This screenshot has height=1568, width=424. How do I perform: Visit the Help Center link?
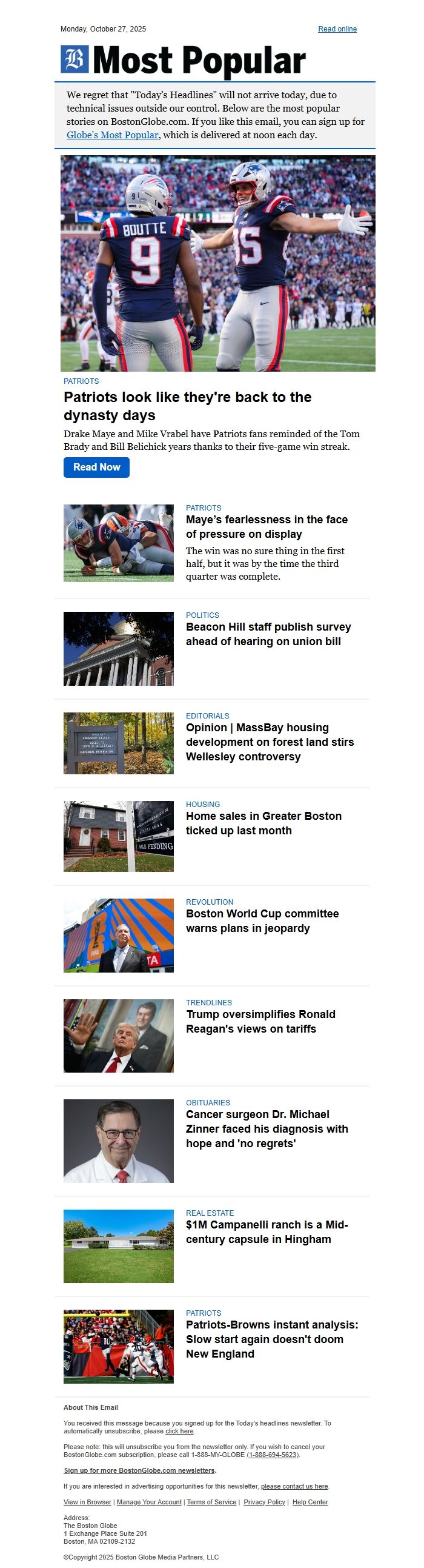coord(310,1502)
